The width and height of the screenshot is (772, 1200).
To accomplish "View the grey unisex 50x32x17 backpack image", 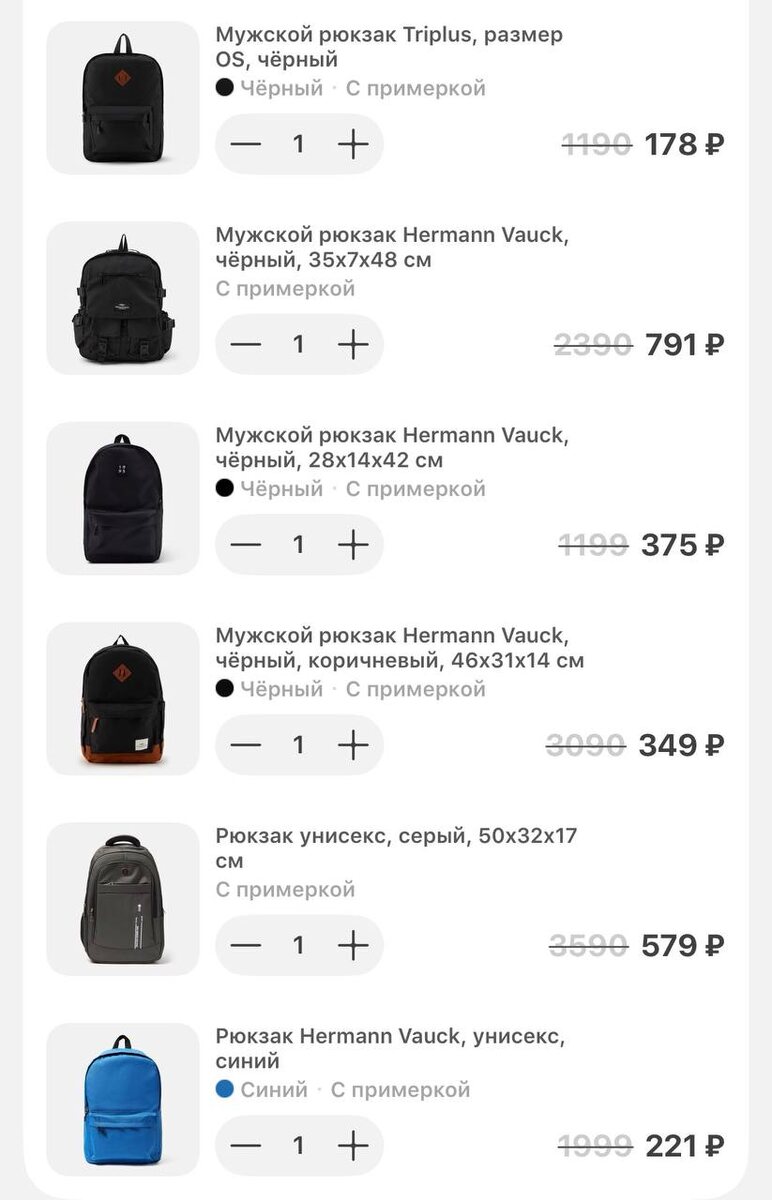I will click(123, 898).
